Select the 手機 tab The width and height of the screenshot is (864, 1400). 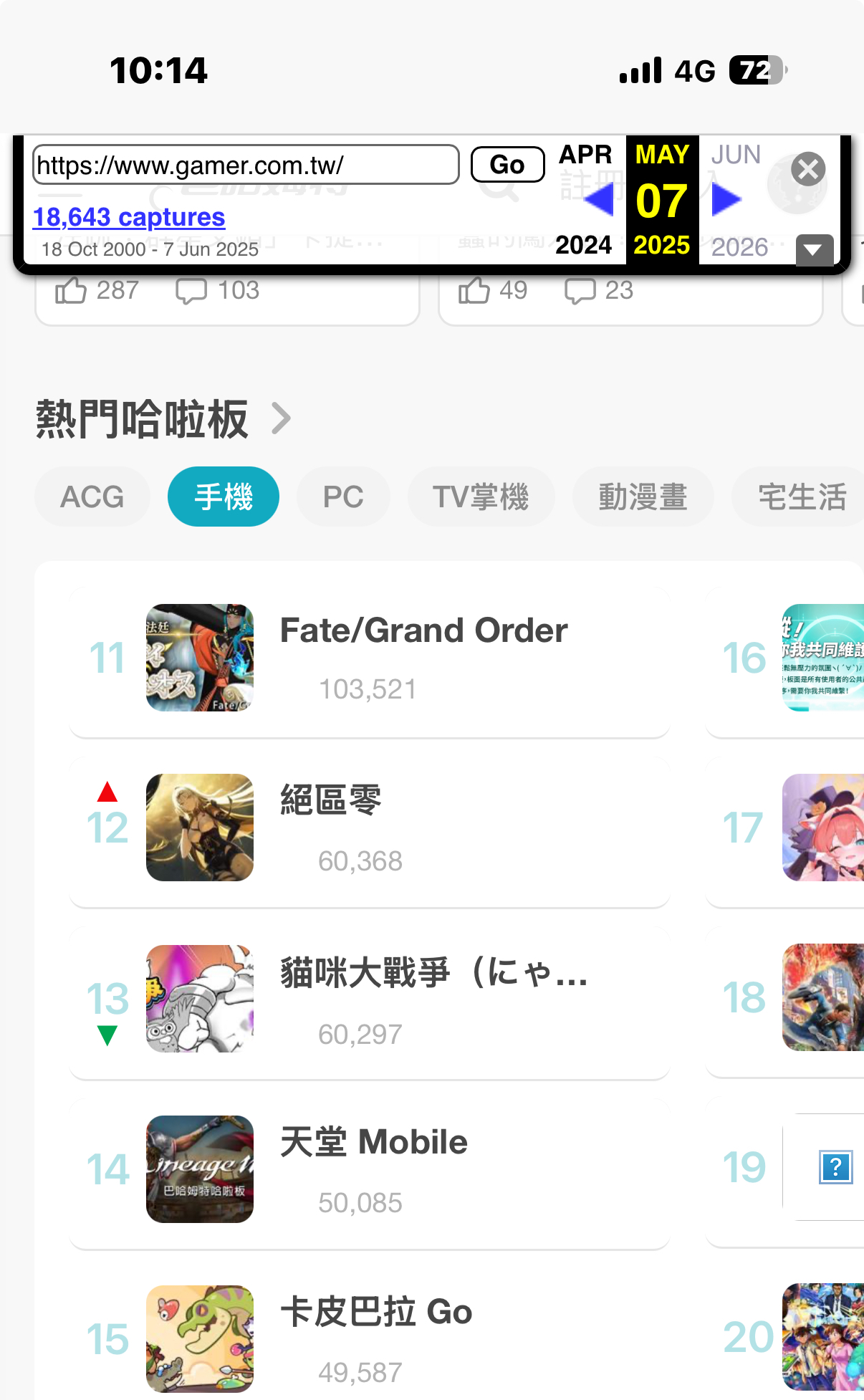tap(224, 497)
